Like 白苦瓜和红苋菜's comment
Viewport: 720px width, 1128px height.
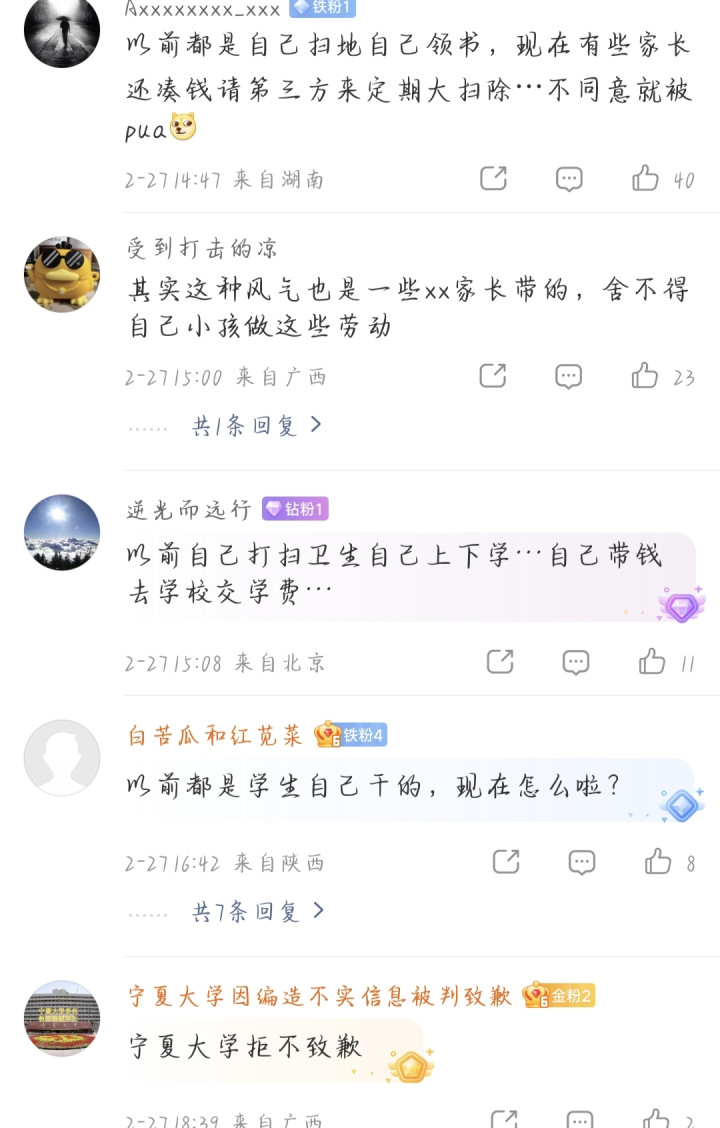click(658, 862)
